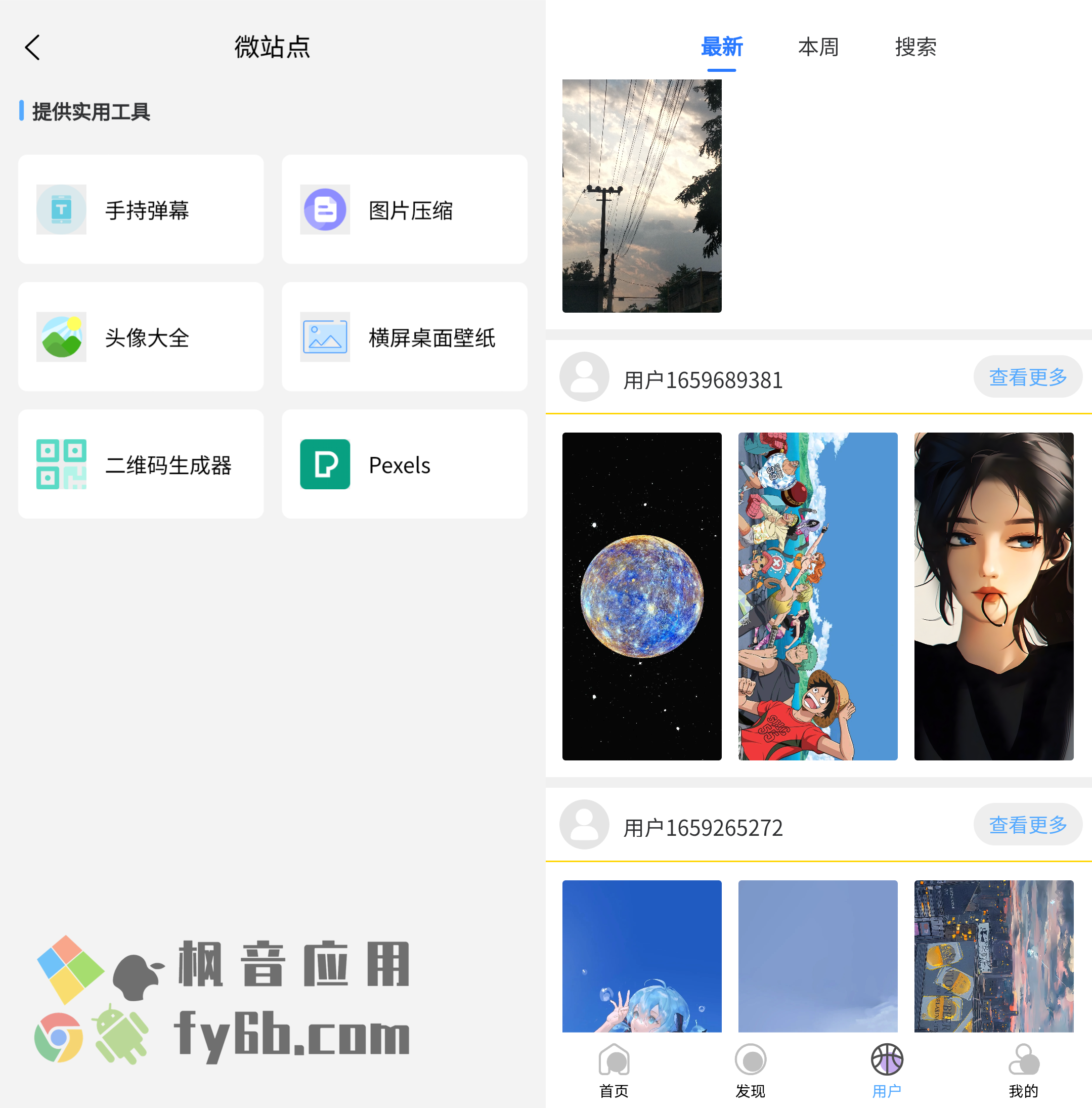Go to the 首页 tab
This screenshot has width=1092, height=1108.
pyautogui.click(x=614, y=1071)
